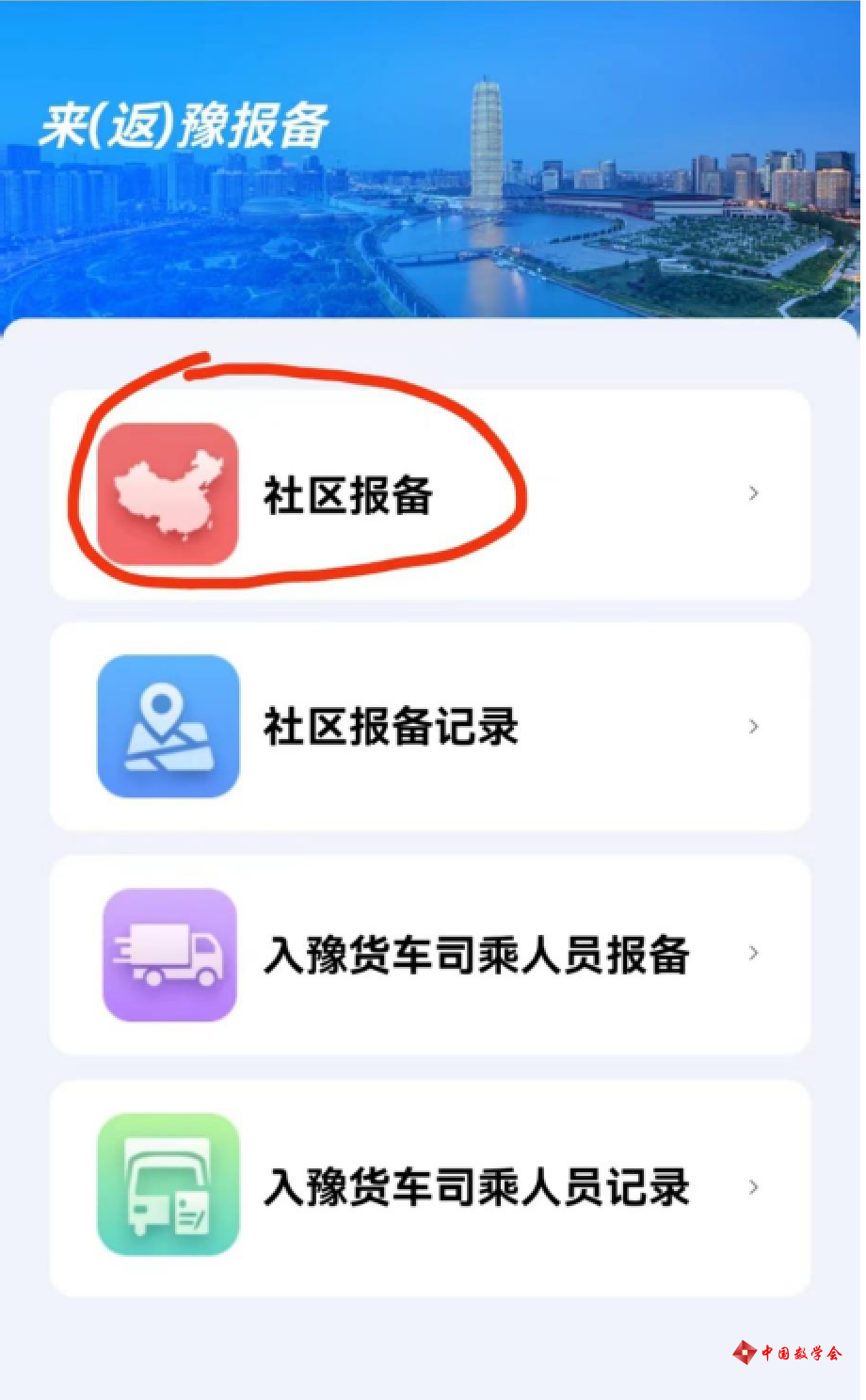Screen dimensions: 866x1400
Task: View 社区报备记录 records
Action: coord(429,727)
